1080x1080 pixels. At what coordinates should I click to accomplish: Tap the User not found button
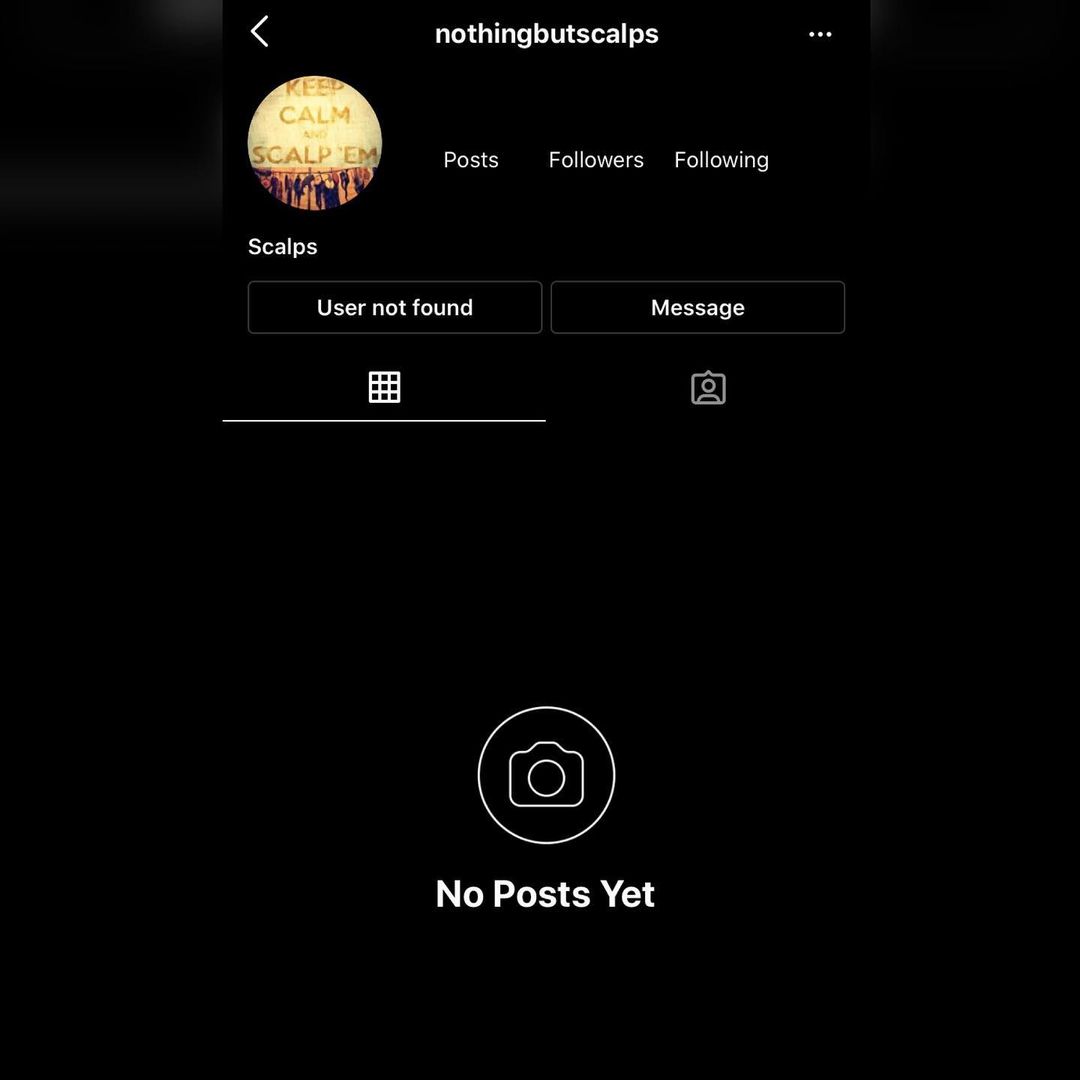[x=395, y=307]
